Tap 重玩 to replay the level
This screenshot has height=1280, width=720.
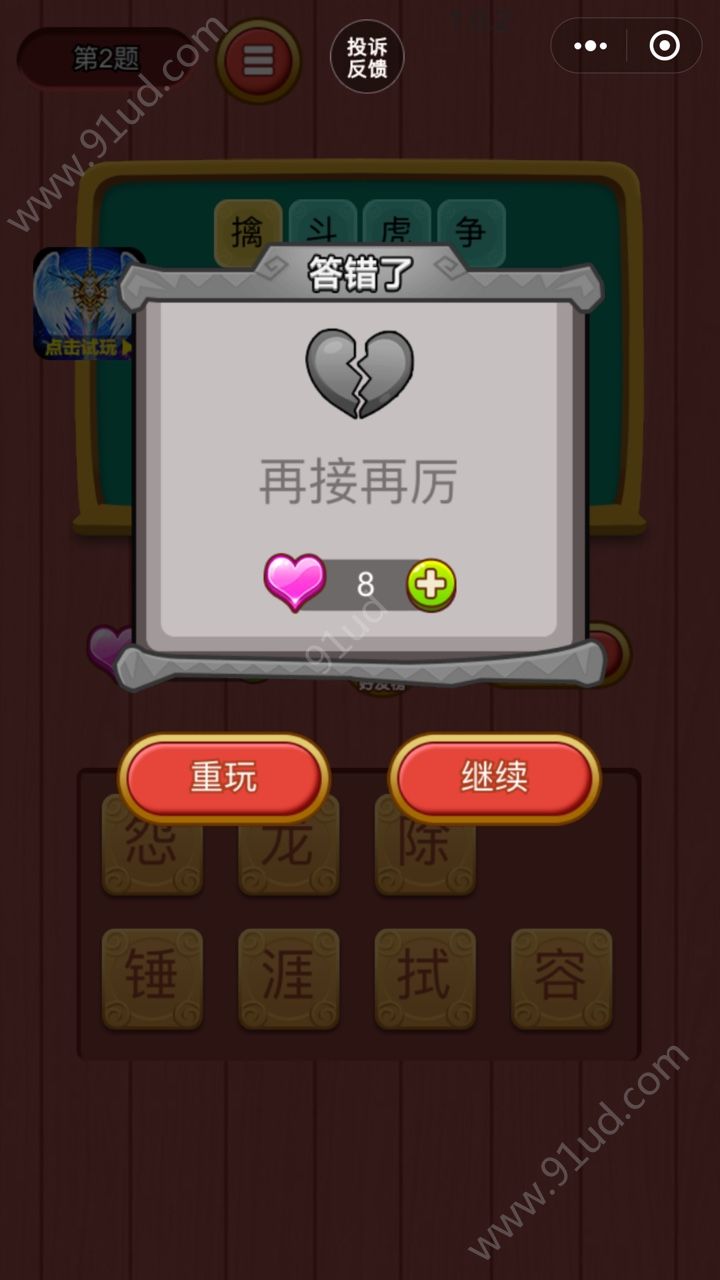(x=224, y=778)
